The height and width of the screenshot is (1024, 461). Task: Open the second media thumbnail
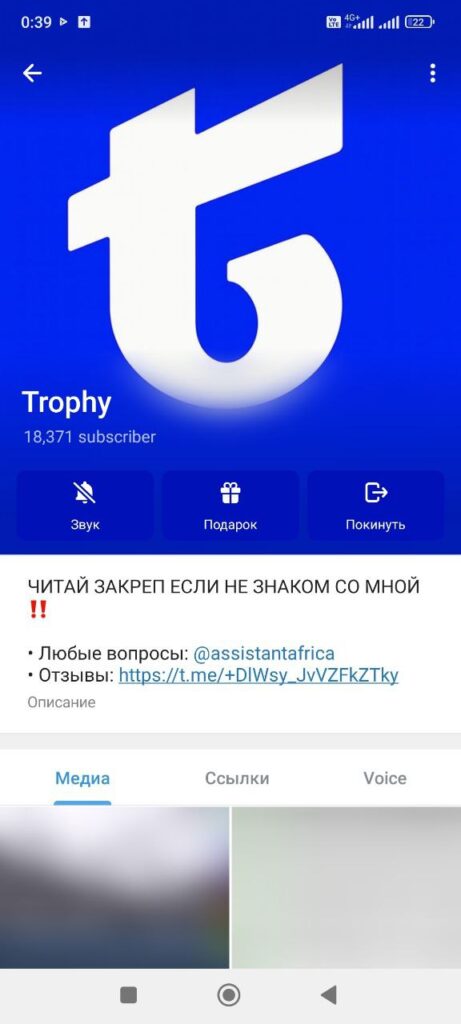coord(347,888)
